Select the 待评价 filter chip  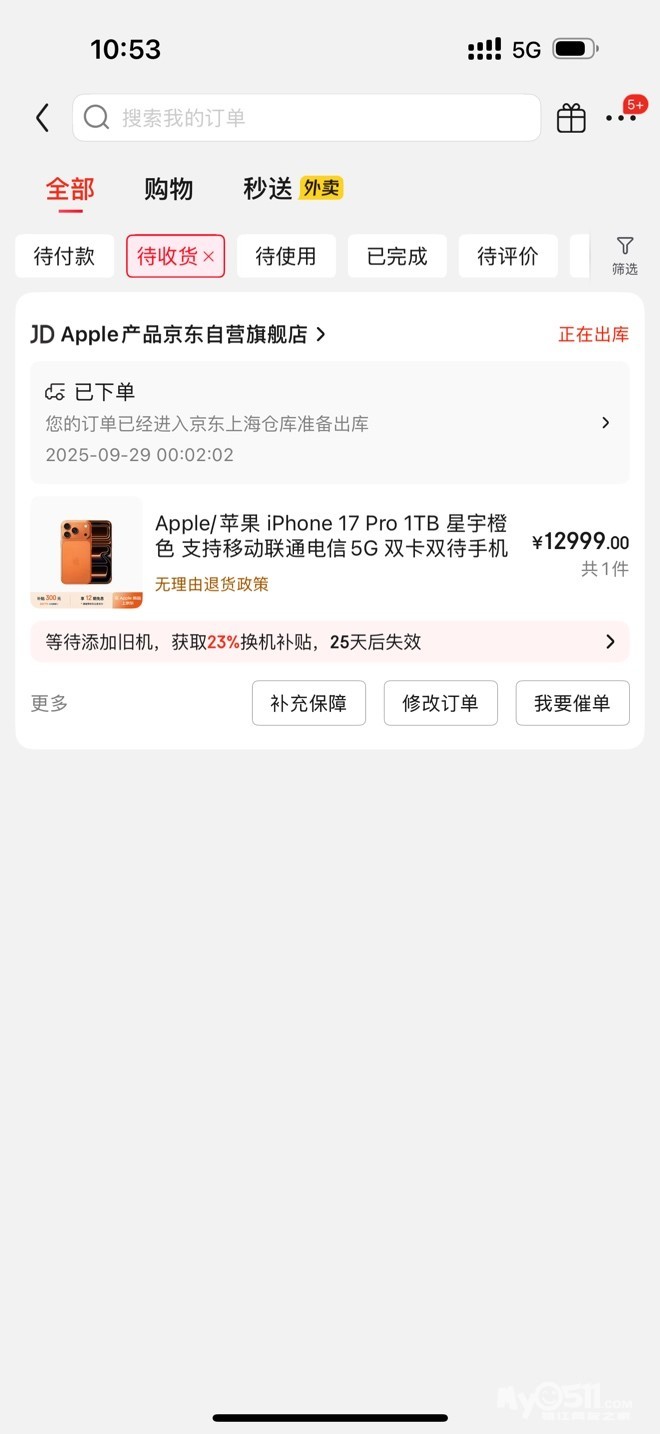[508, 256]
